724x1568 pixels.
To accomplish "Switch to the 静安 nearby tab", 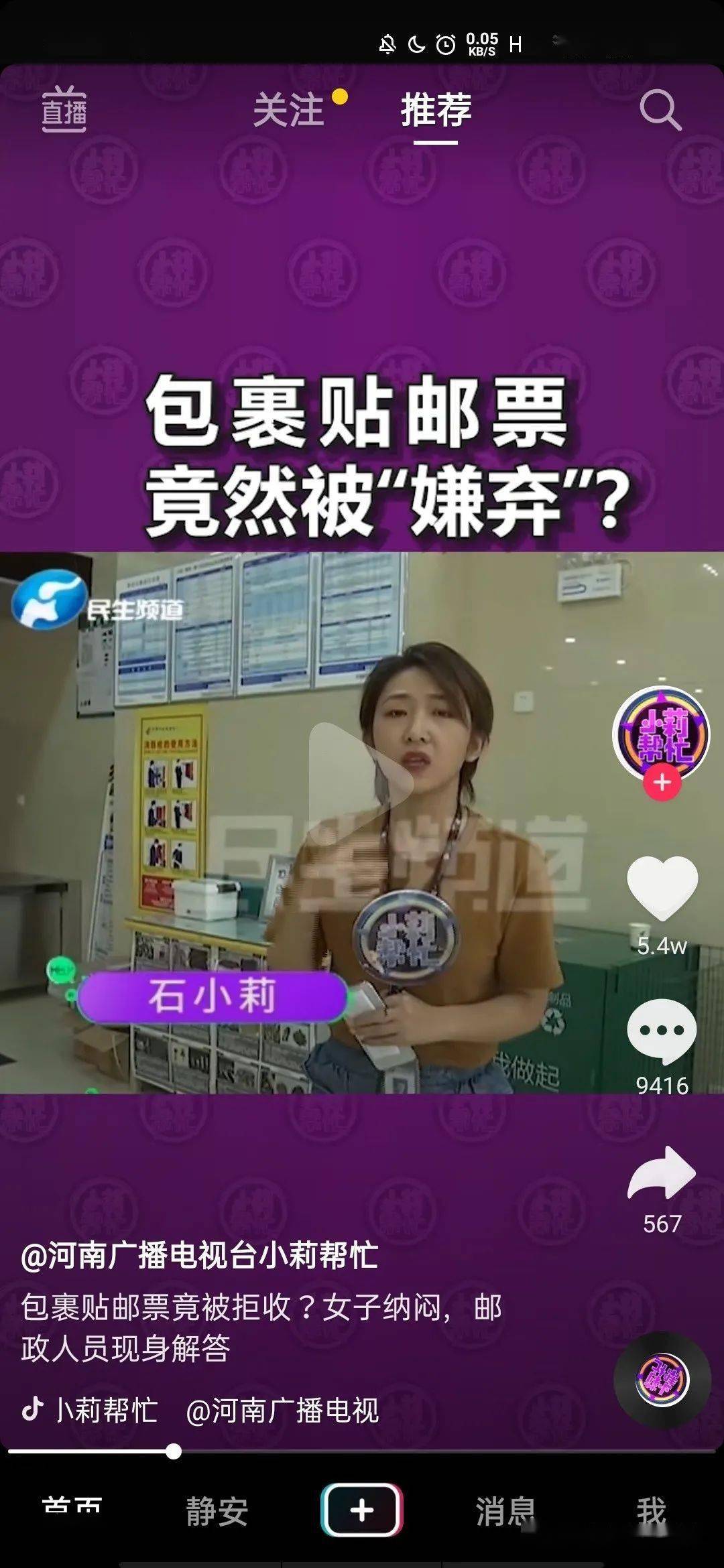I will pos(217,1512).
